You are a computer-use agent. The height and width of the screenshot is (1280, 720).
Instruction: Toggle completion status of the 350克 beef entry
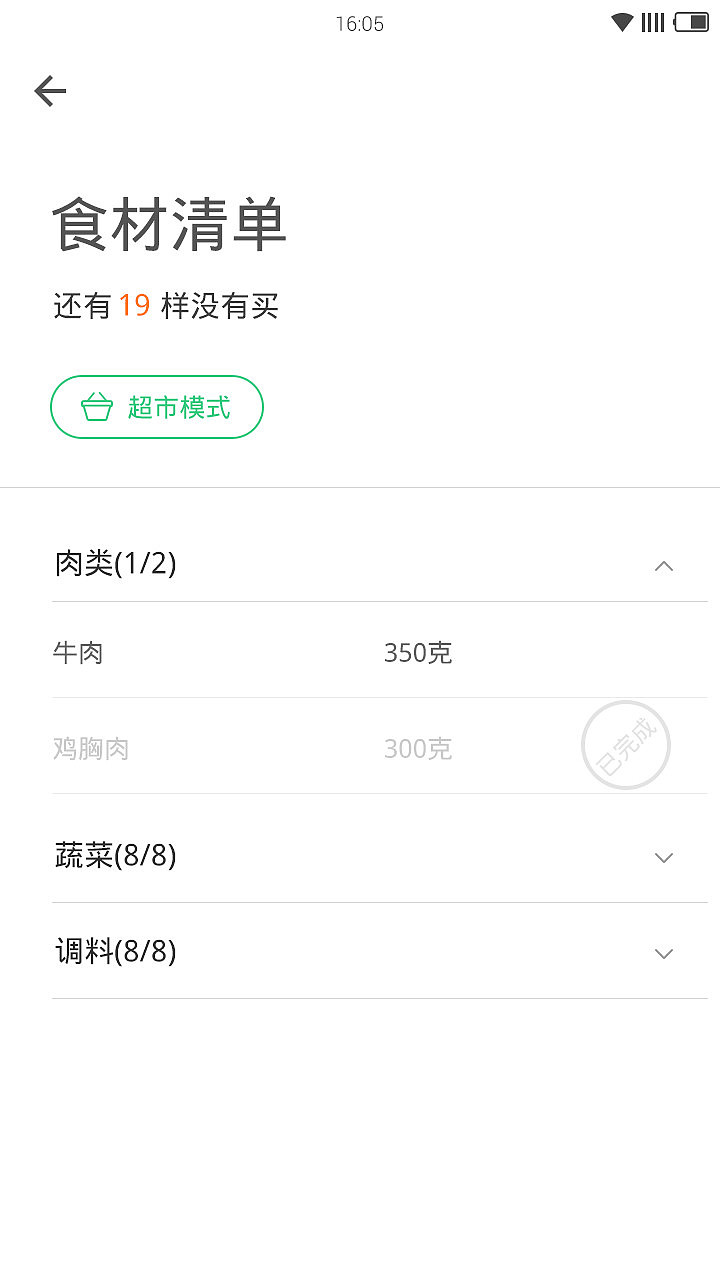click(x=418, y=651)
